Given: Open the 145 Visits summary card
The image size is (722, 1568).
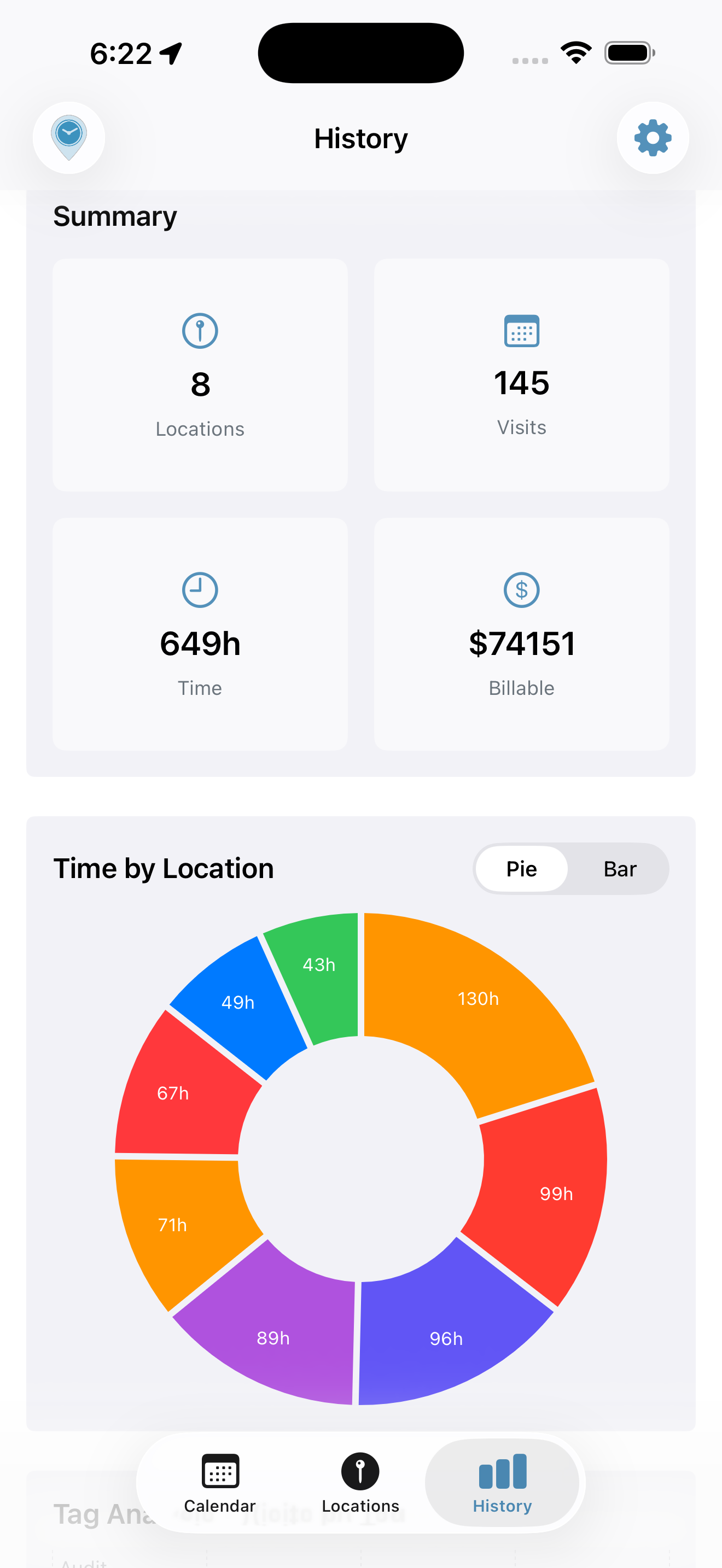Looking at the screenshot, I should (522, 375).
